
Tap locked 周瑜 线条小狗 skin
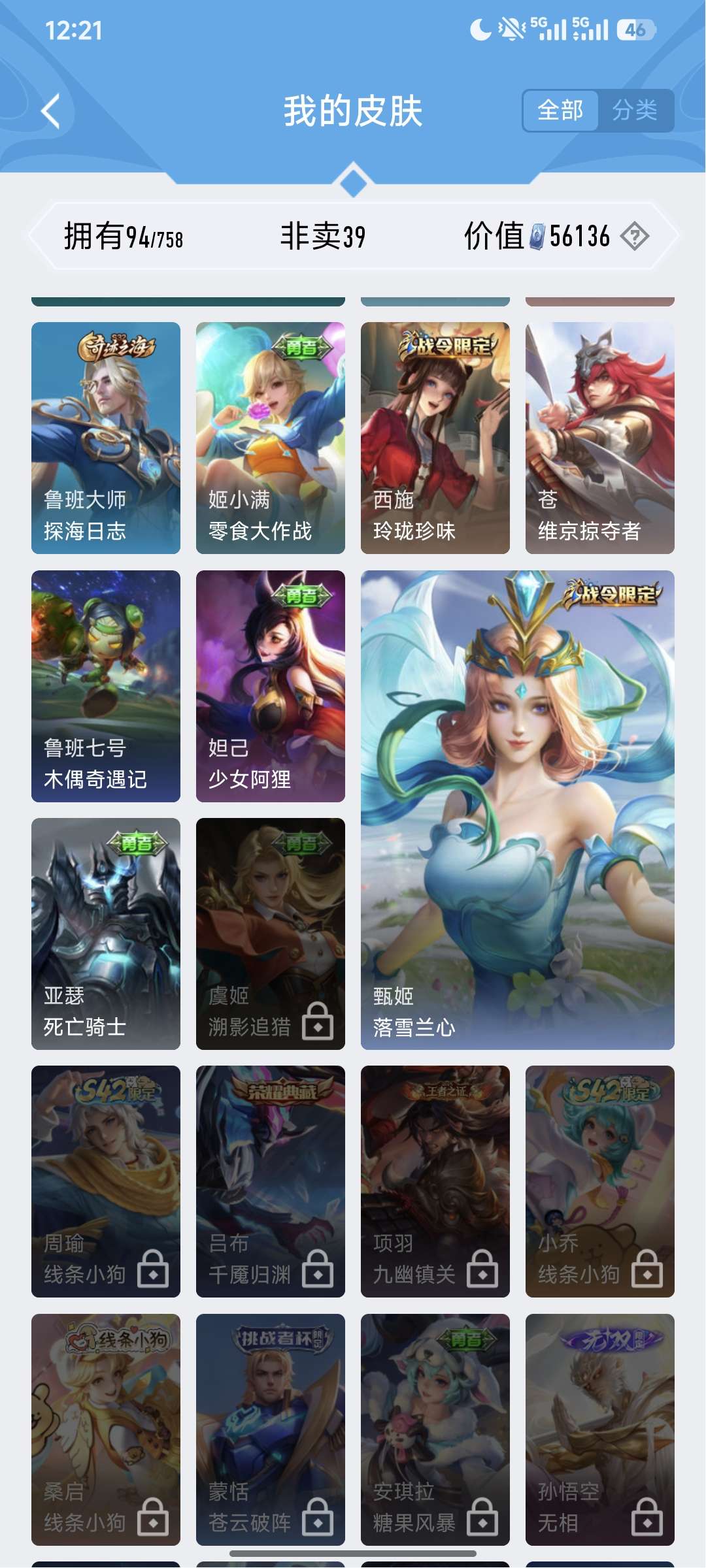click(x=106, y=1181)
